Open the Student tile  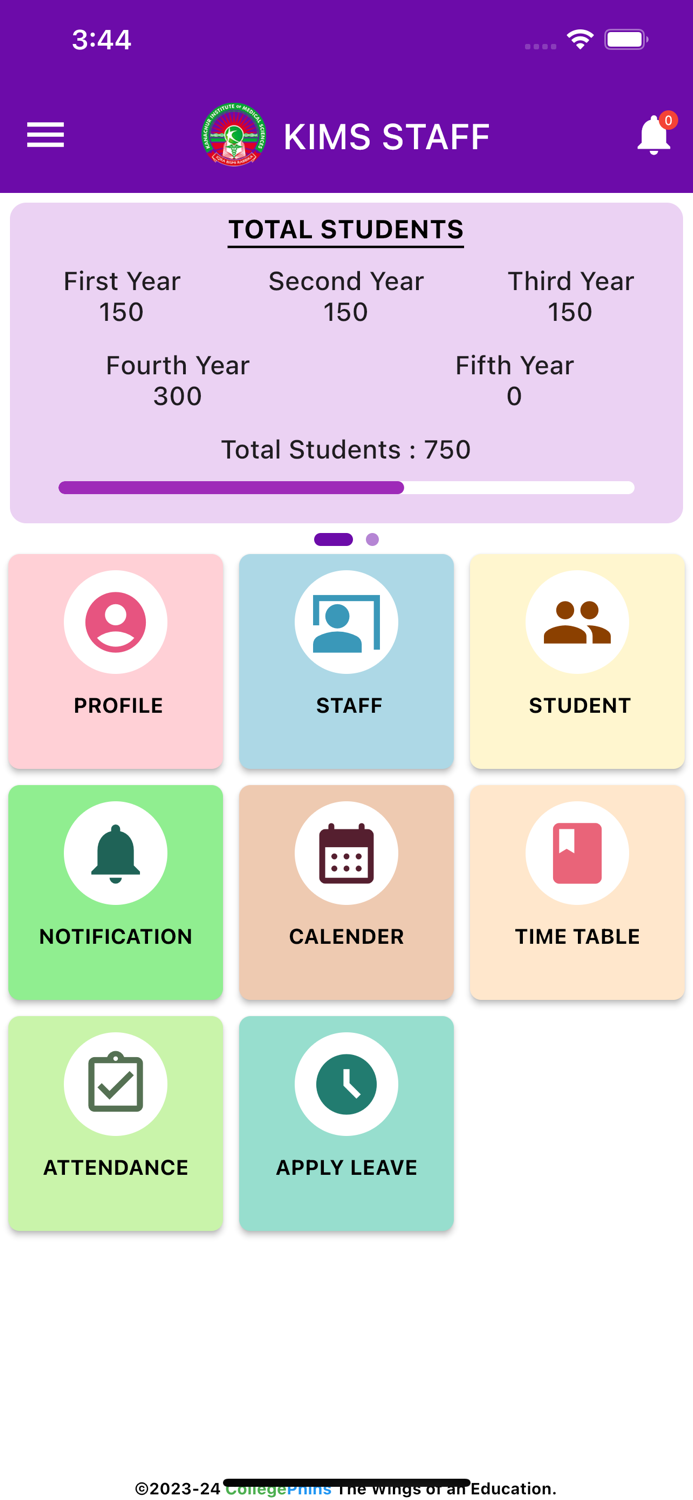click(577, 661)
